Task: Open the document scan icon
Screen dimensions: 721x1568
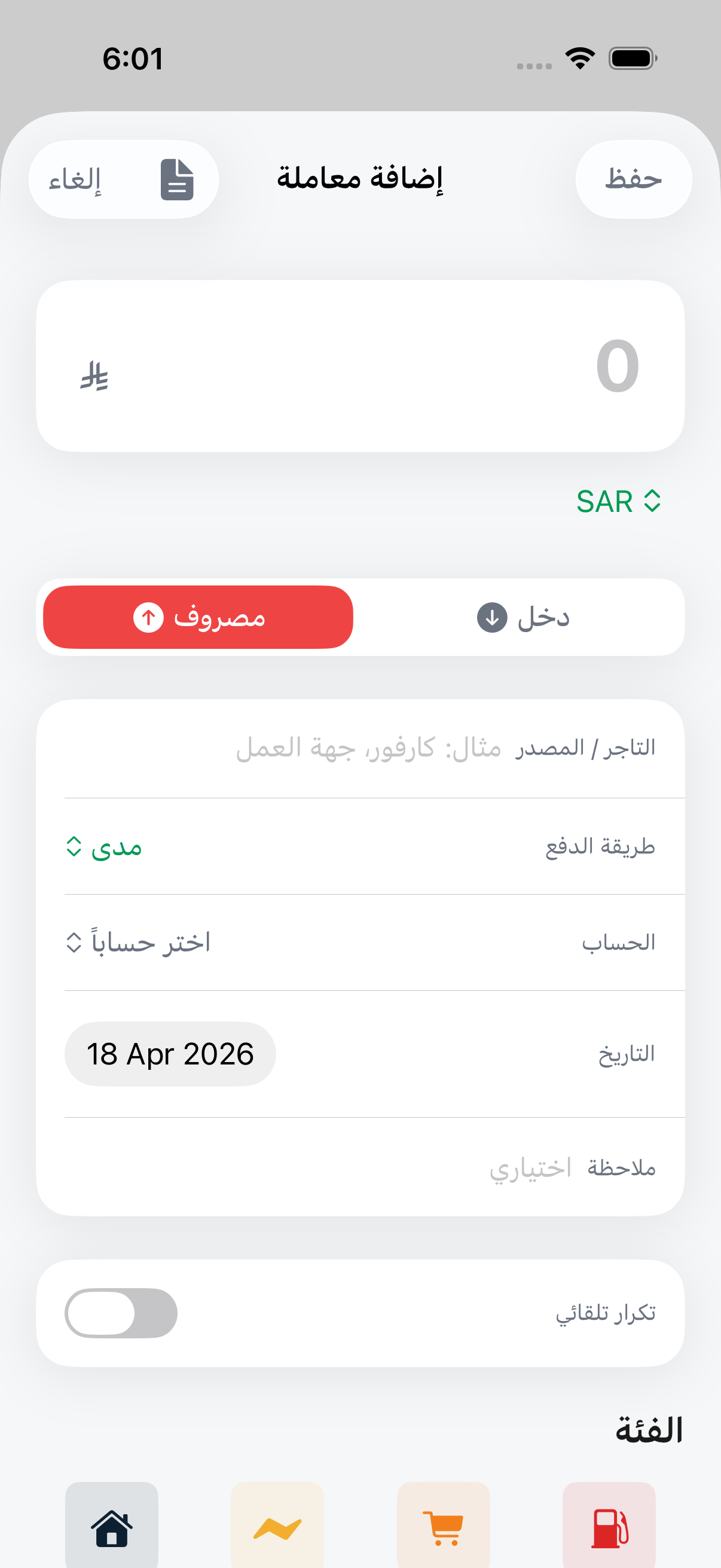Action: click(176, 179)
